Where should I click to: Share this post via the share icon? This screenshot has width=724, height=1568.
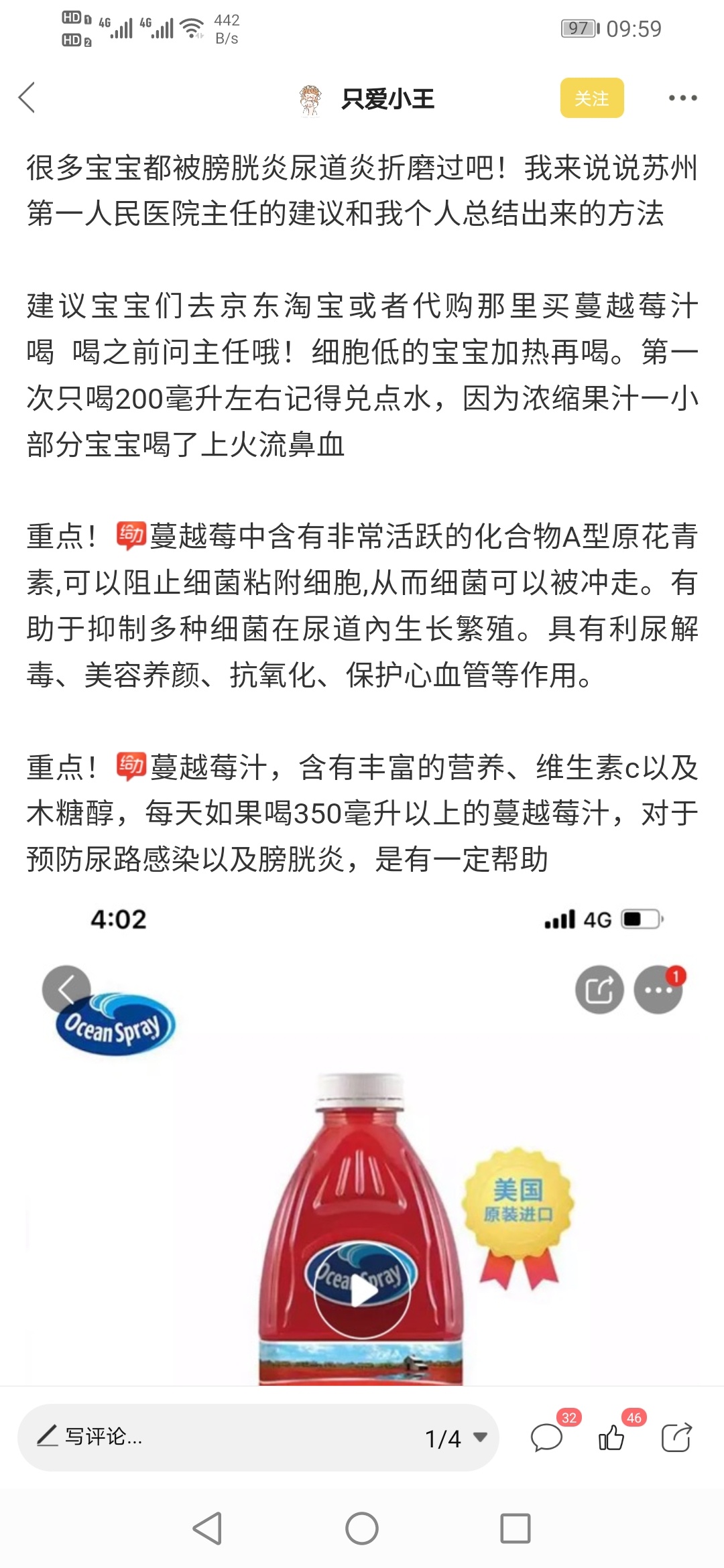click(x=676, y=1437)
